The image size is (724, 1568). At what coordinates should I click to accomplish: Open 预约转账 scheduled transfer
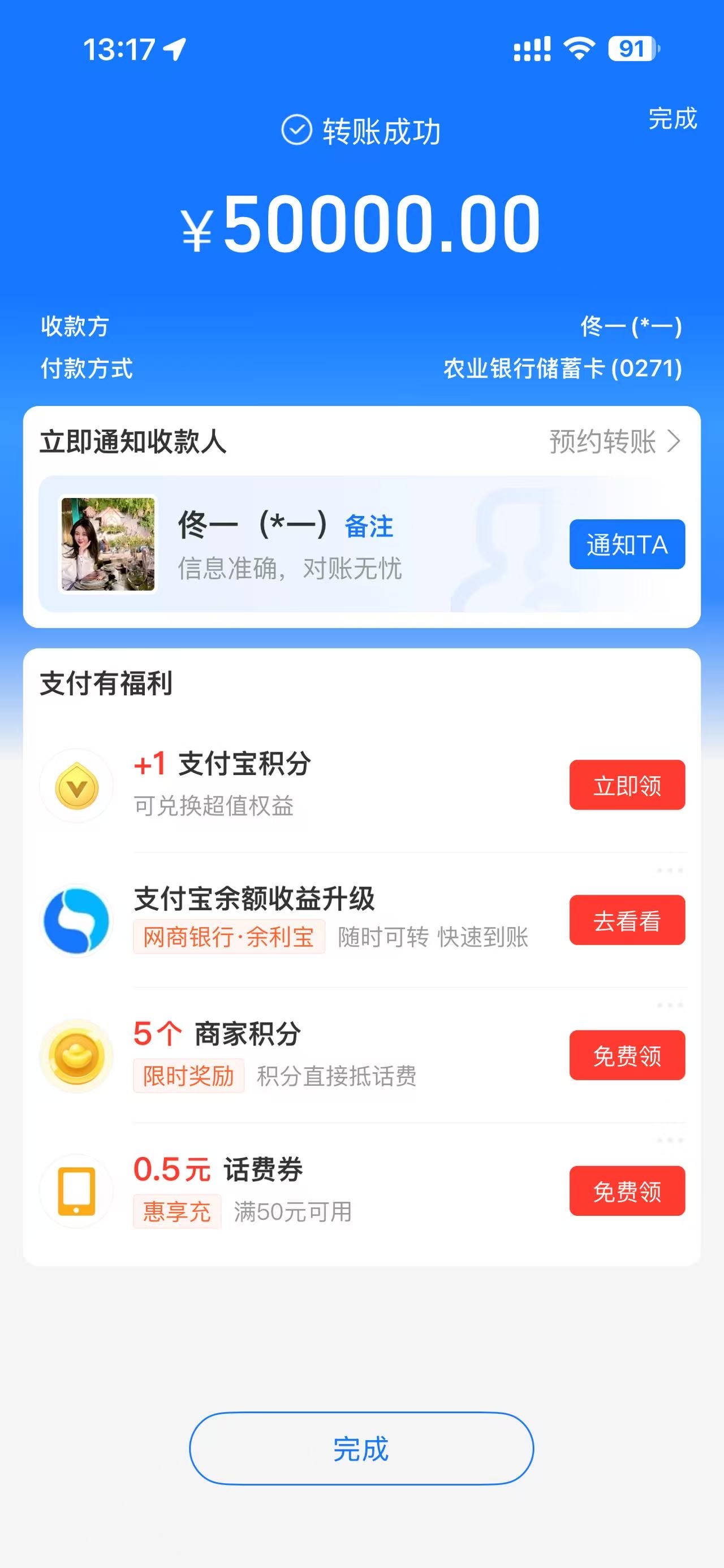tap(614, 441)
